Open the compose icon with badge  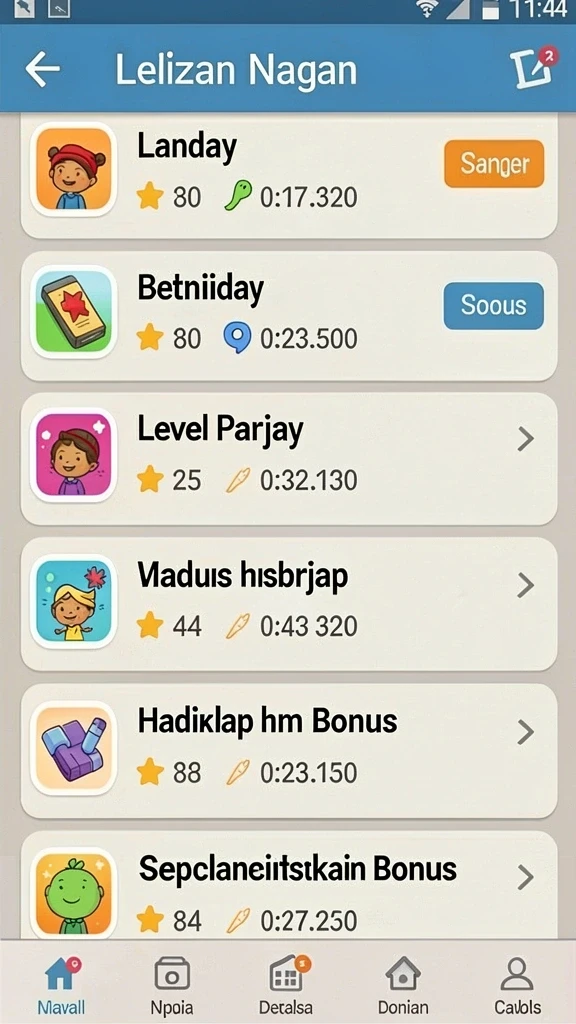tap(534, 67)
